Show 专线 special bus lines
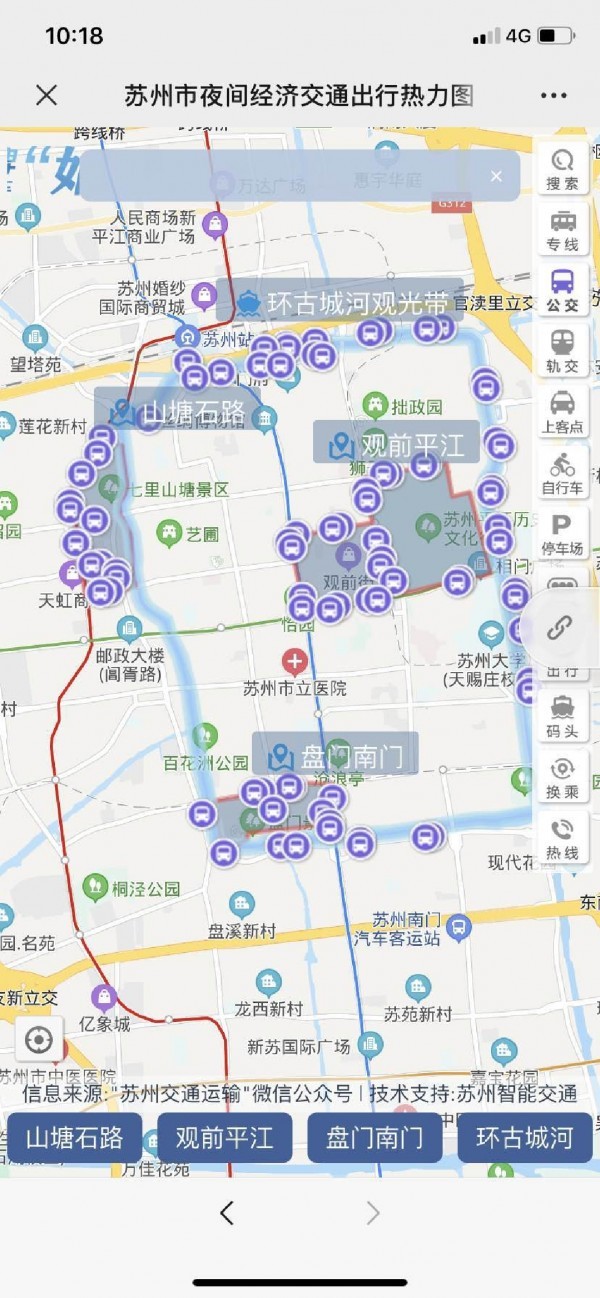Image resolution: width=600 pixels, height=1298 pixels. coord(562,229)
